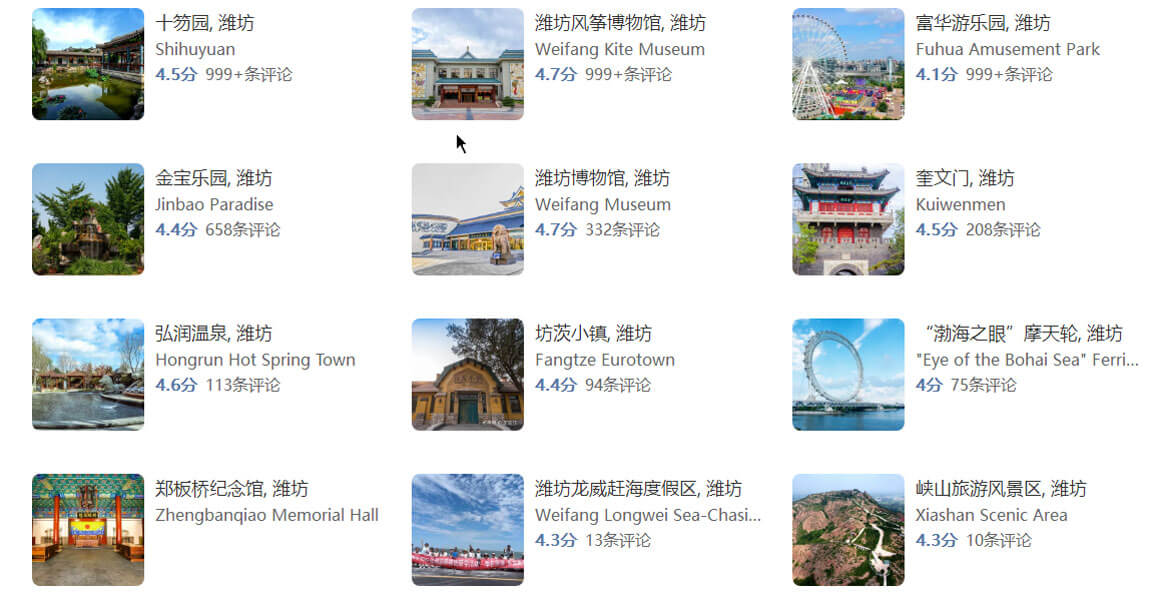Open Weifang Longwei Sea-Chasing resort card

pos(647,515)
